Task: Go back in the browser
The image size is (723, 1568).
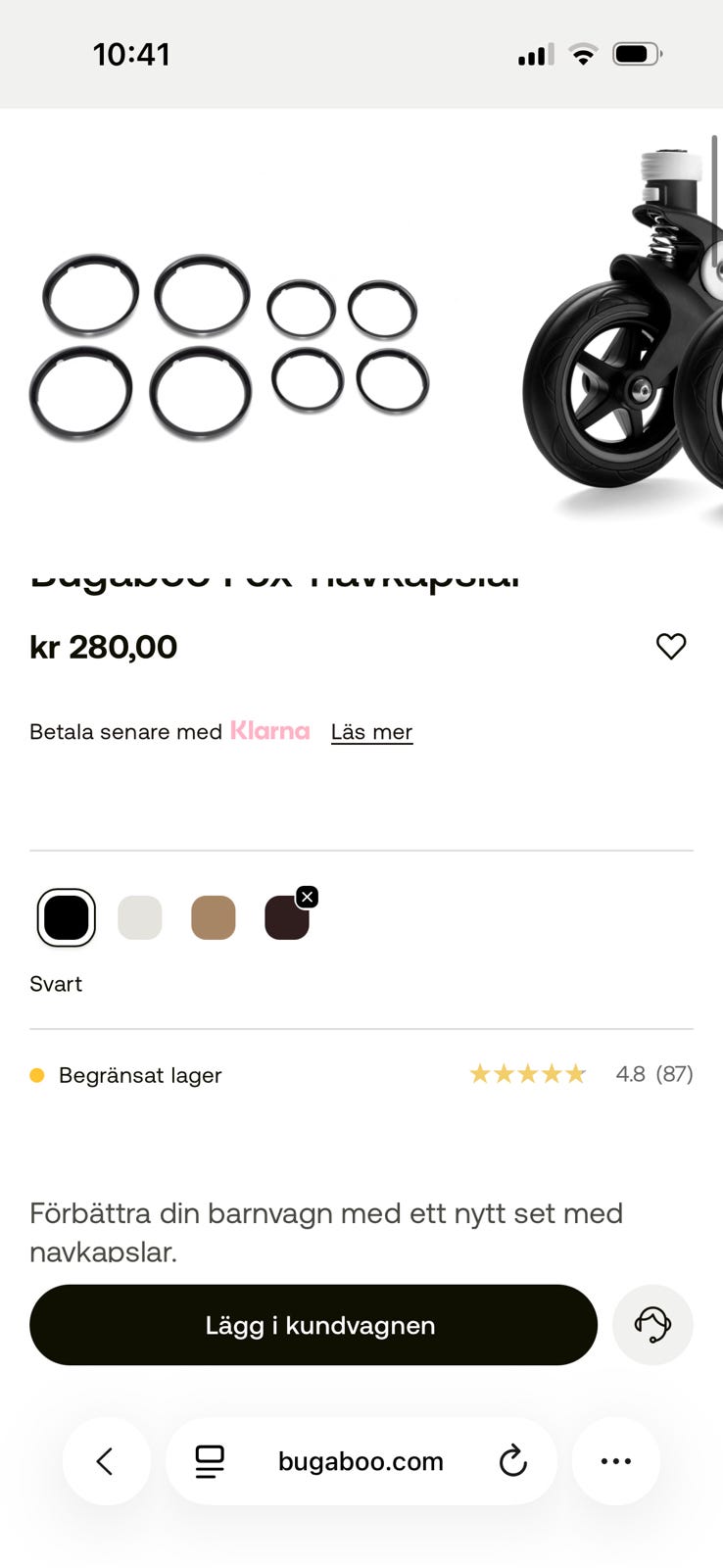Action: (x=106, y=1461)
